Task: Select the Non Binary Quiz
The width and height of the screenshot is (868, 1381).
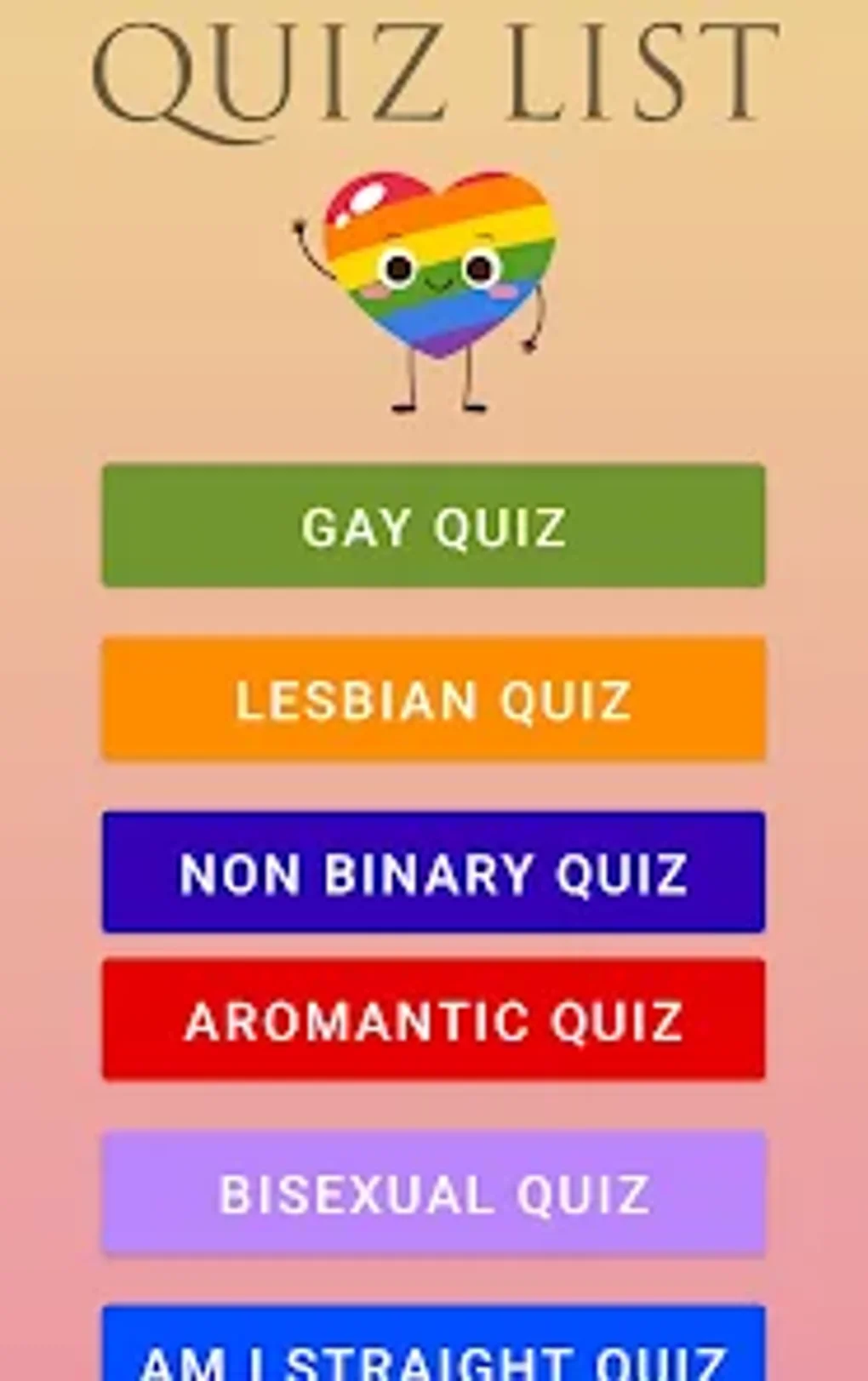Action: [433, 873]
